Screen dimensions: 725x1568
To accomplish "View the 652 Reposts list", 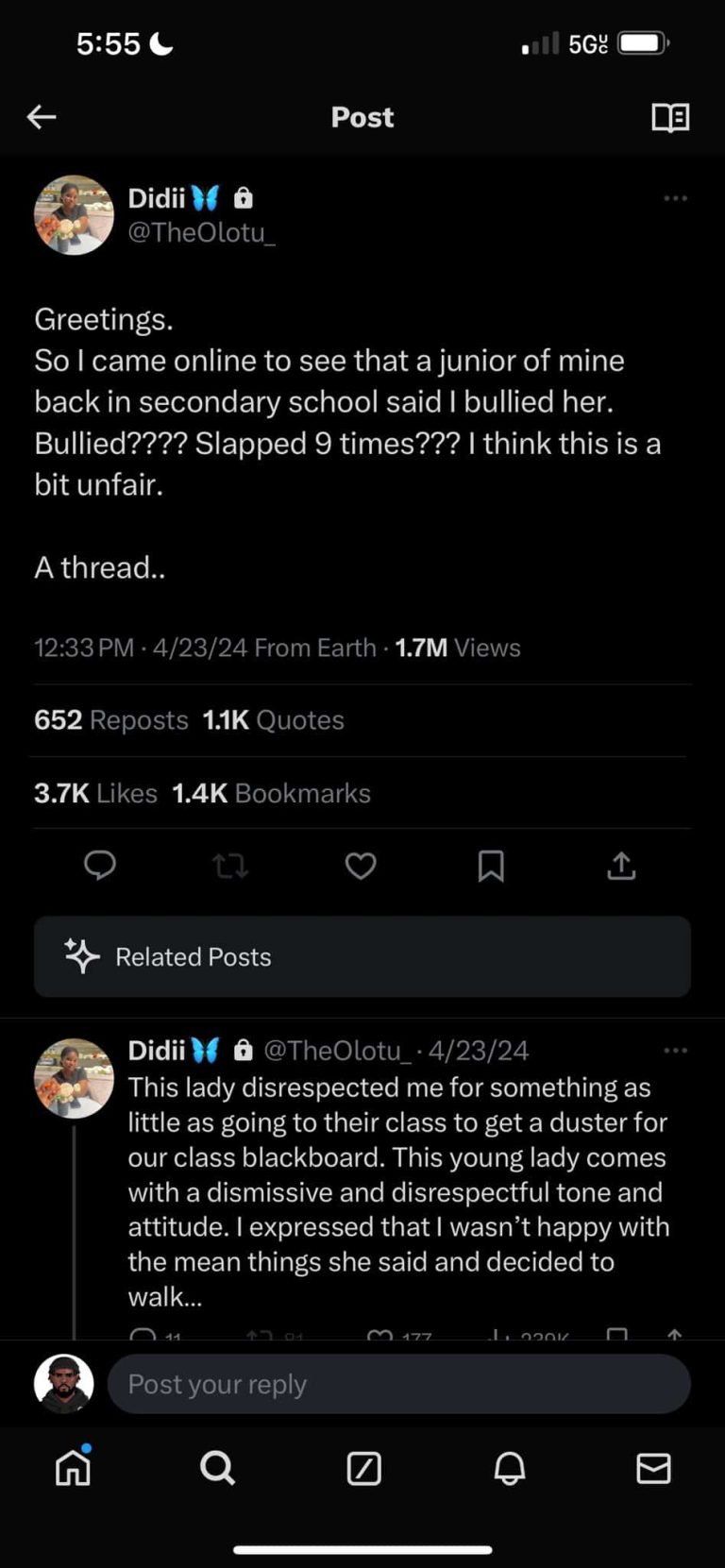I will tap(111, 720).
